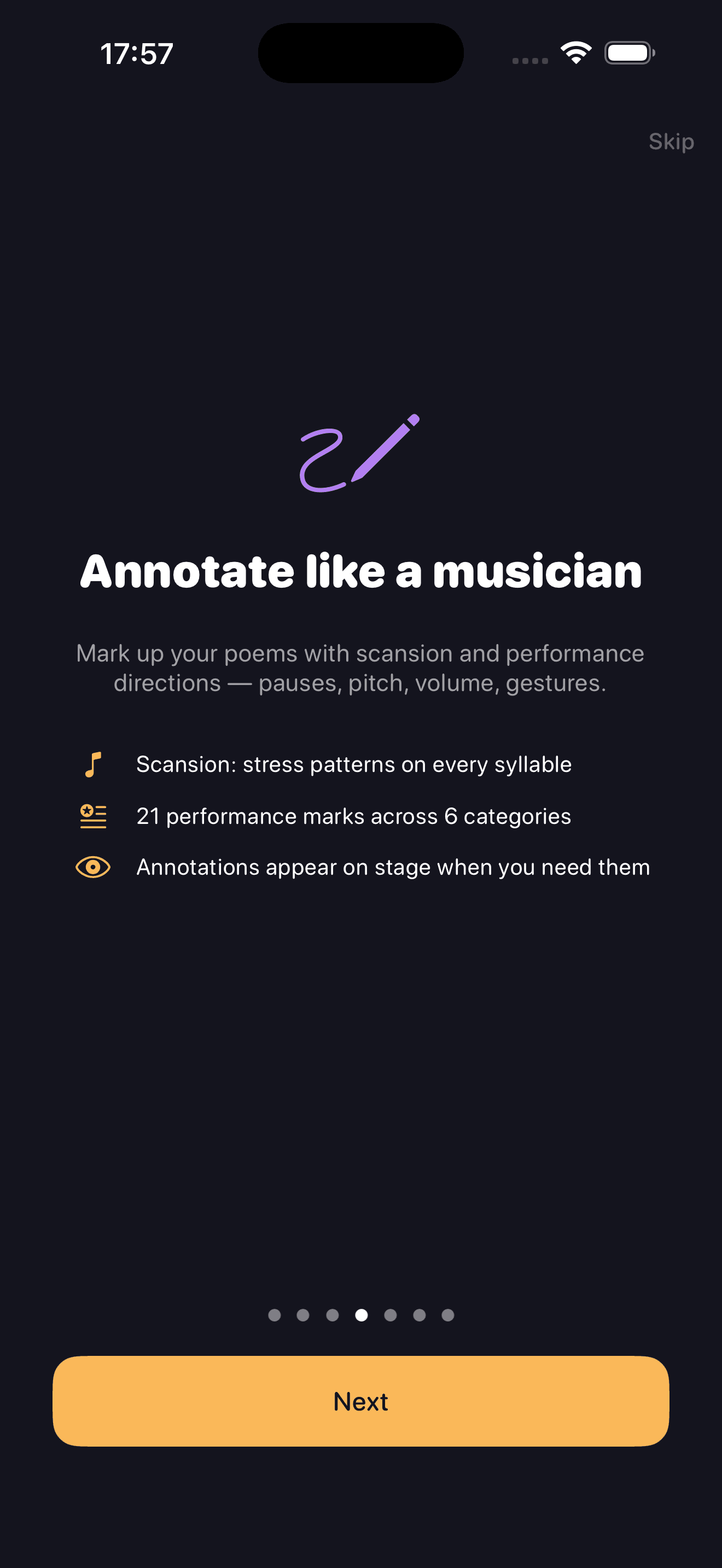This screenshot has height=1568, width=722.
Task: Tap the Wi-Fi icon in status bar
Action: (575, 52)
